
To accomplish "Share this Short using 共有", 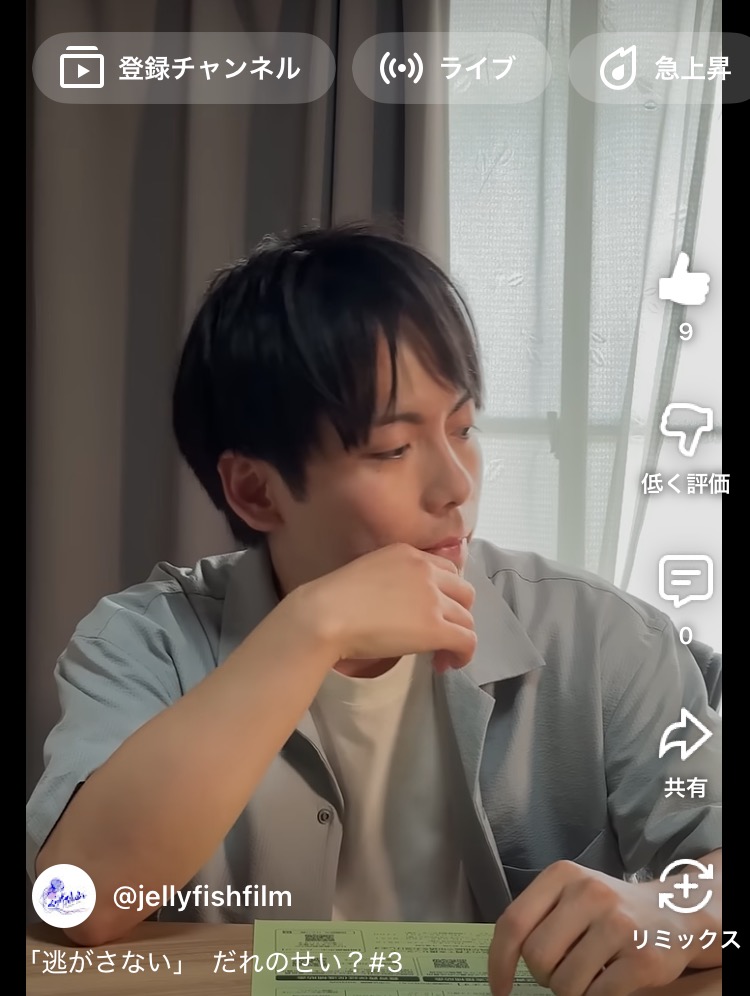I will click(685, 737).
